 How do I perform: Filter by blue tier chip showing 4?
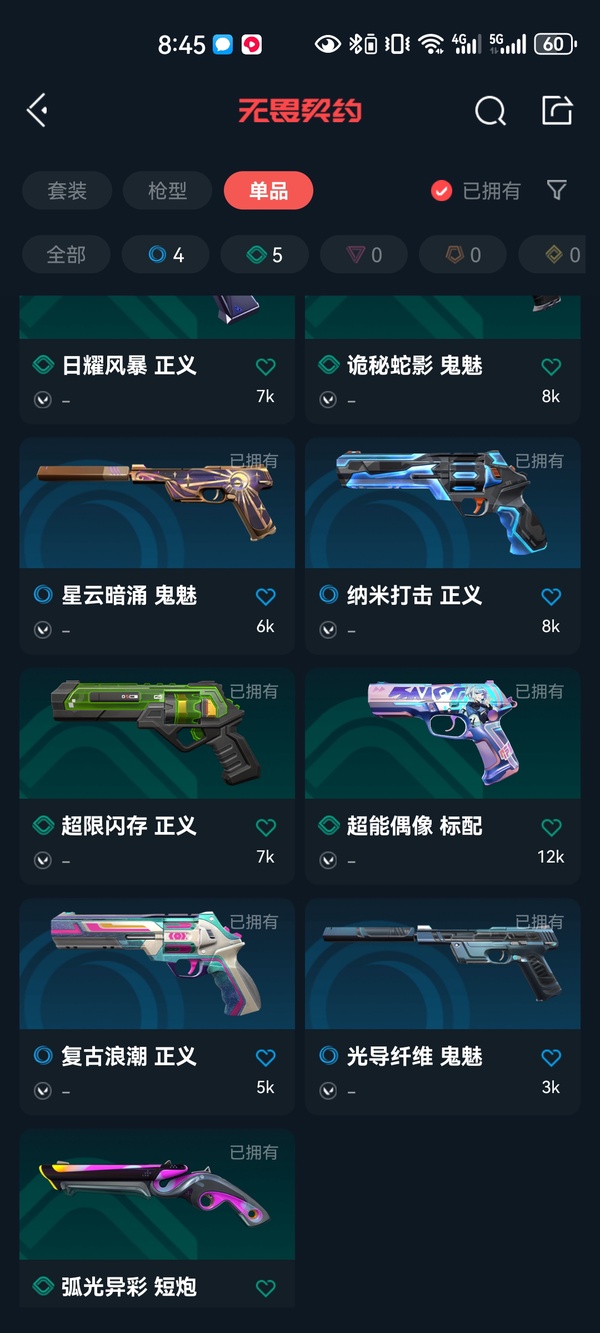[x=165, y=255]
